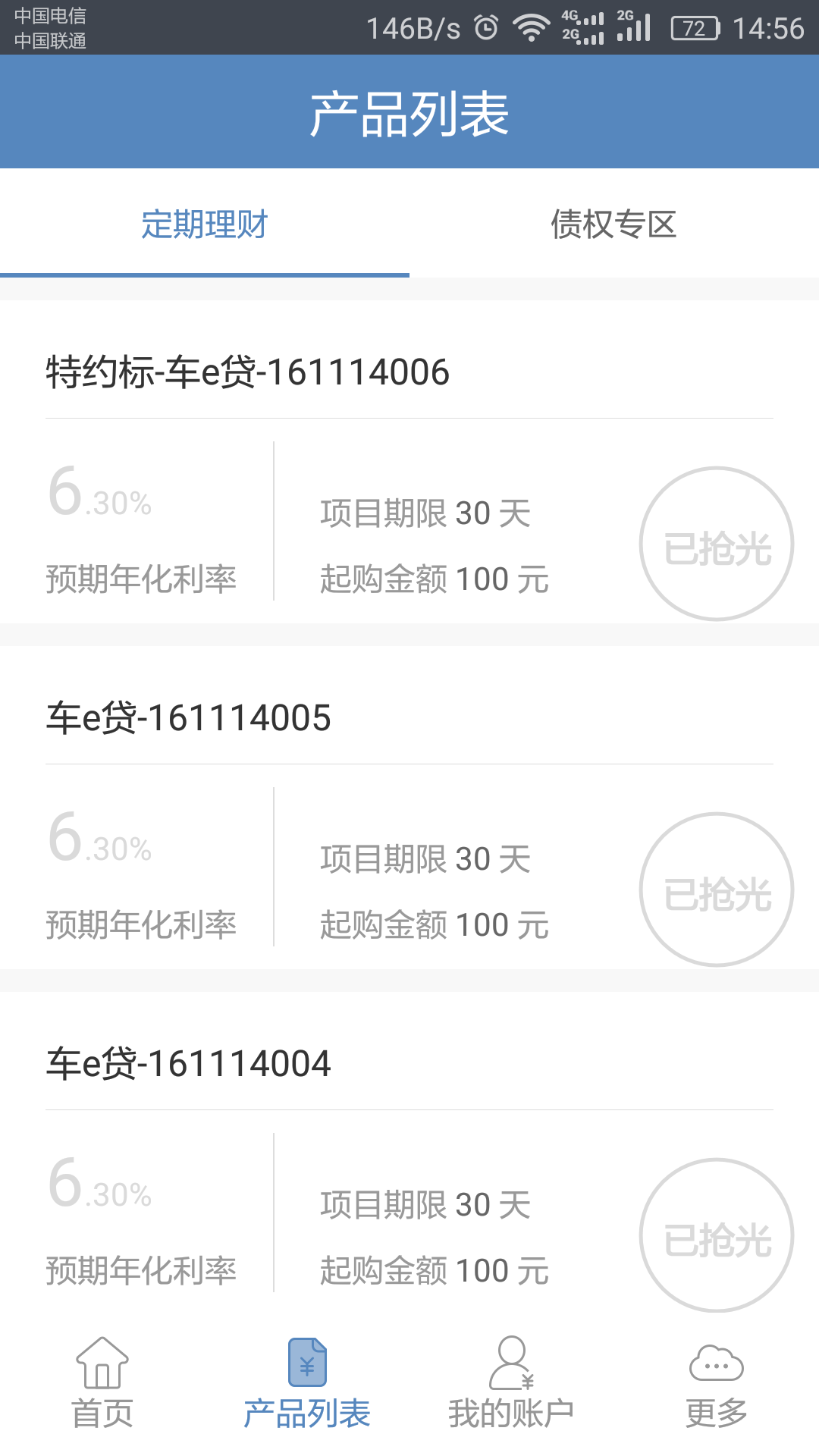Select 产品列表 in bottom navigation
Screen dimensions: 819x1456
(307, 1383)
